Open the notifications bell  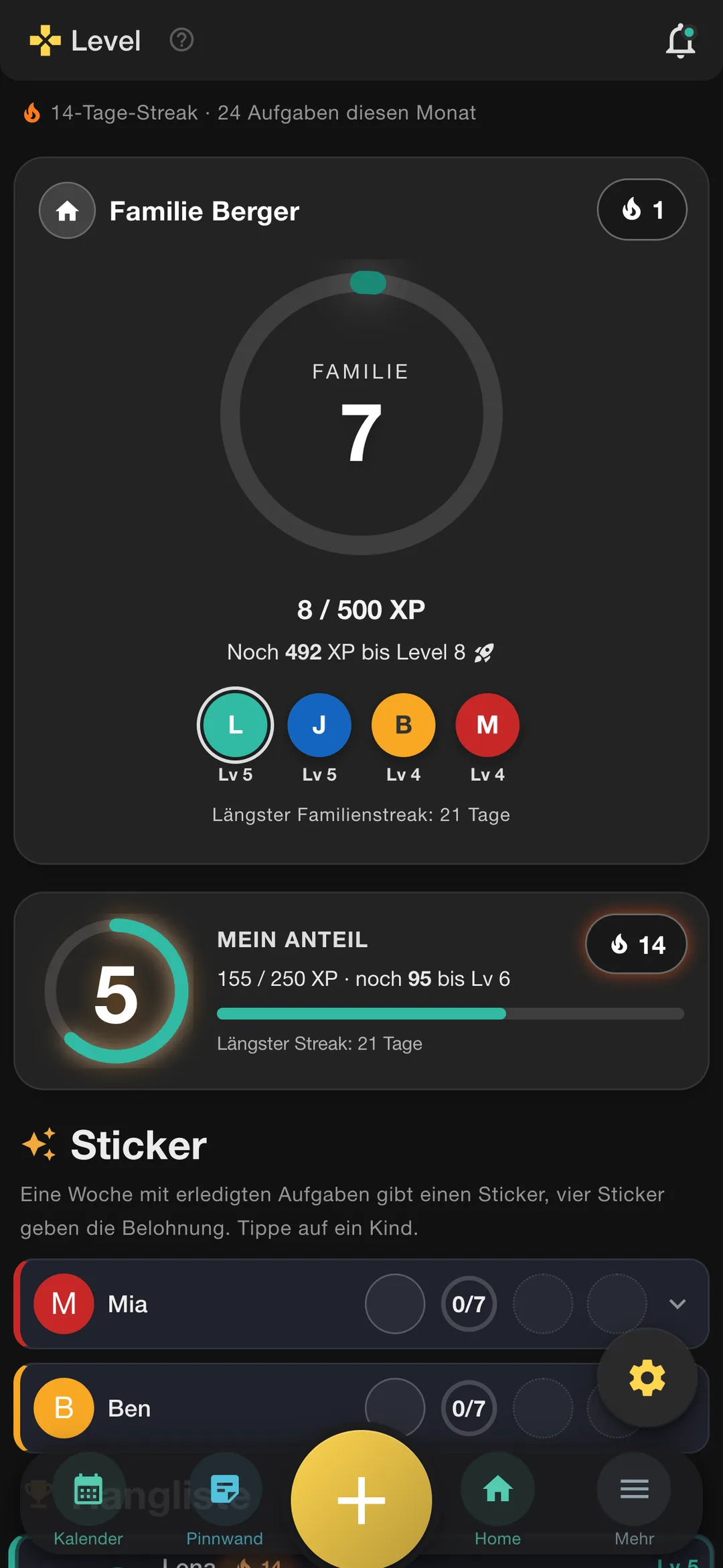coord(681,41)
